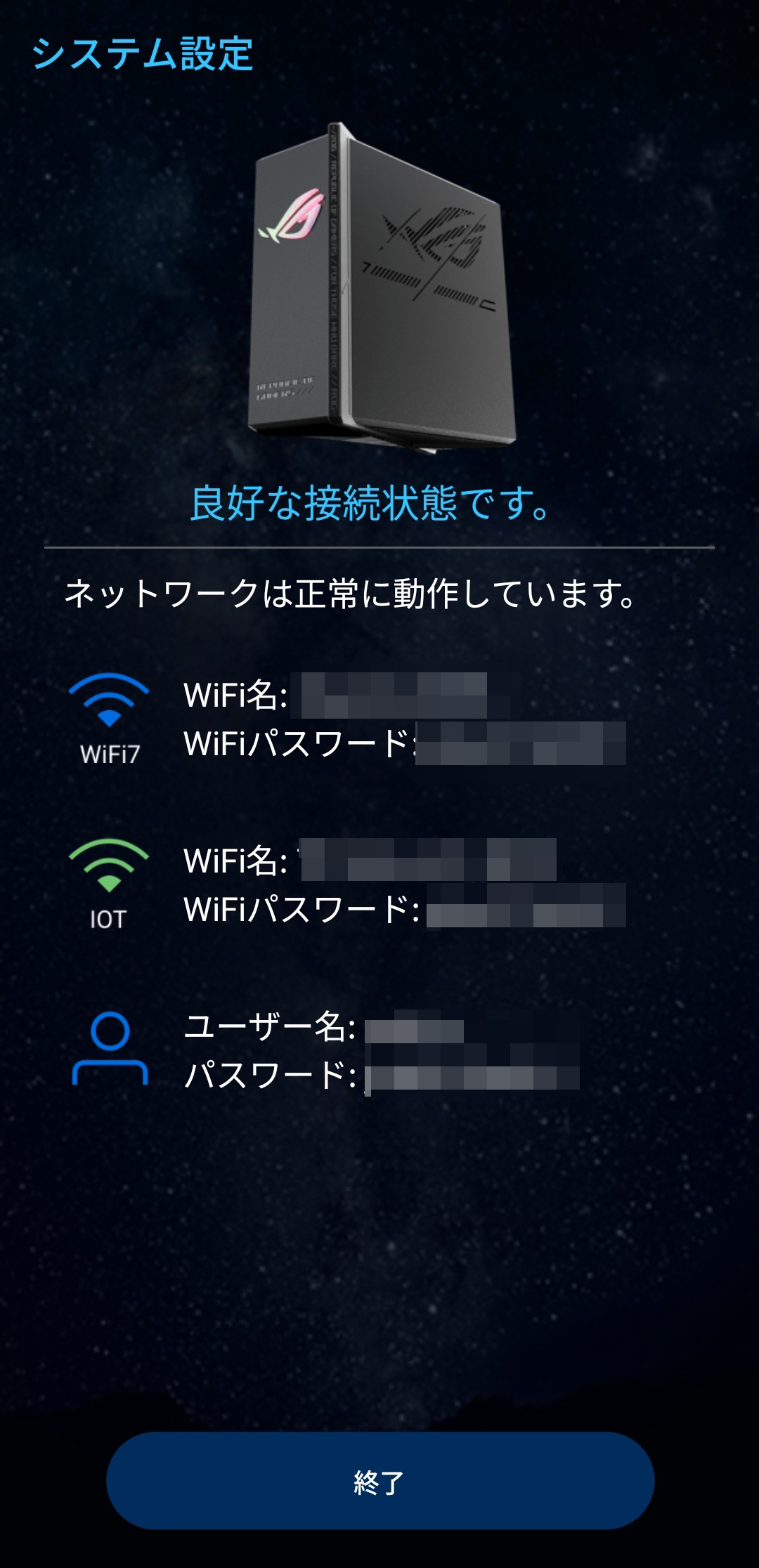Tap the 終了 button to finish setup
This screenshot has height=1568, width=759.
coord(379,1481)
